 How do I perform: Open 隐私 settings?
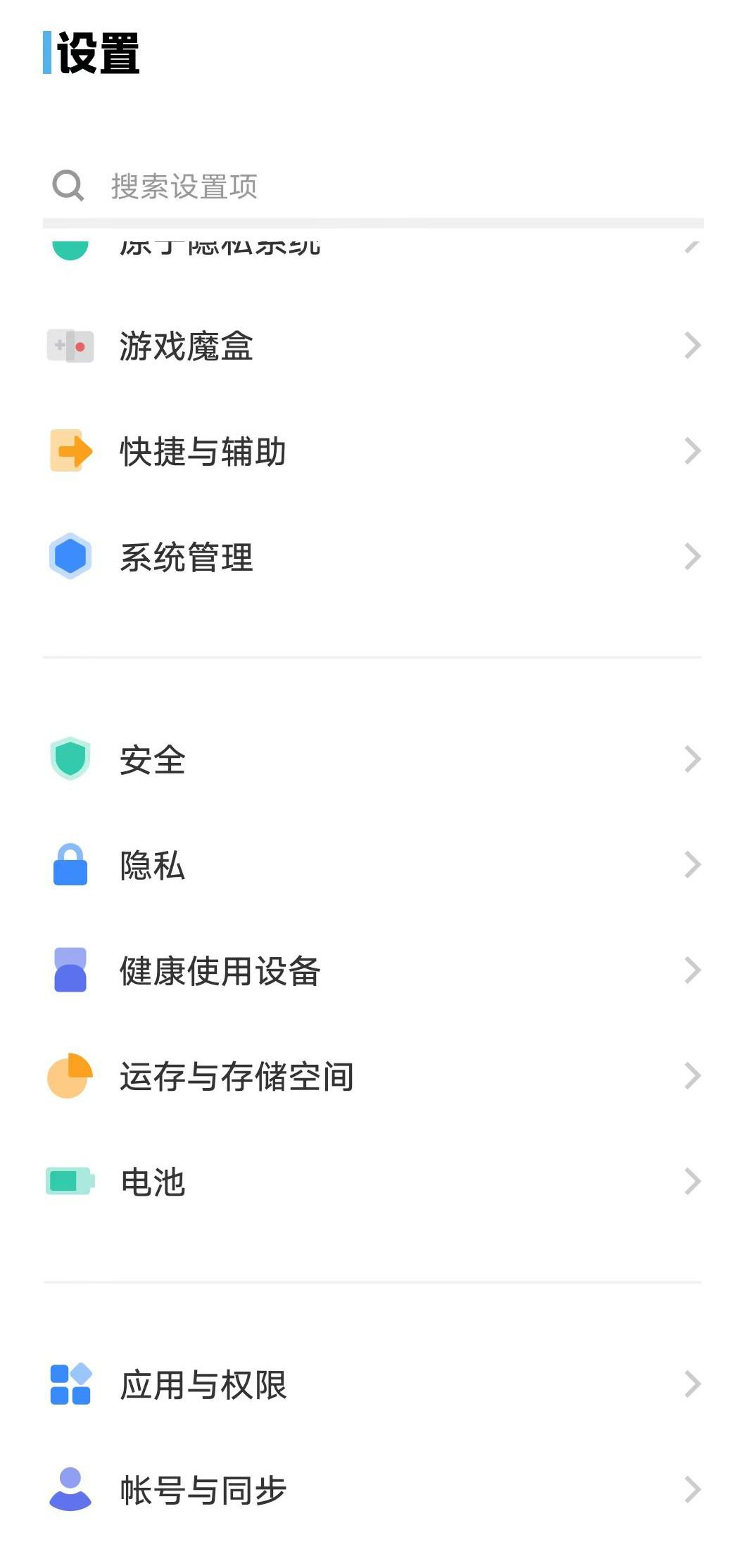[373, 865]
